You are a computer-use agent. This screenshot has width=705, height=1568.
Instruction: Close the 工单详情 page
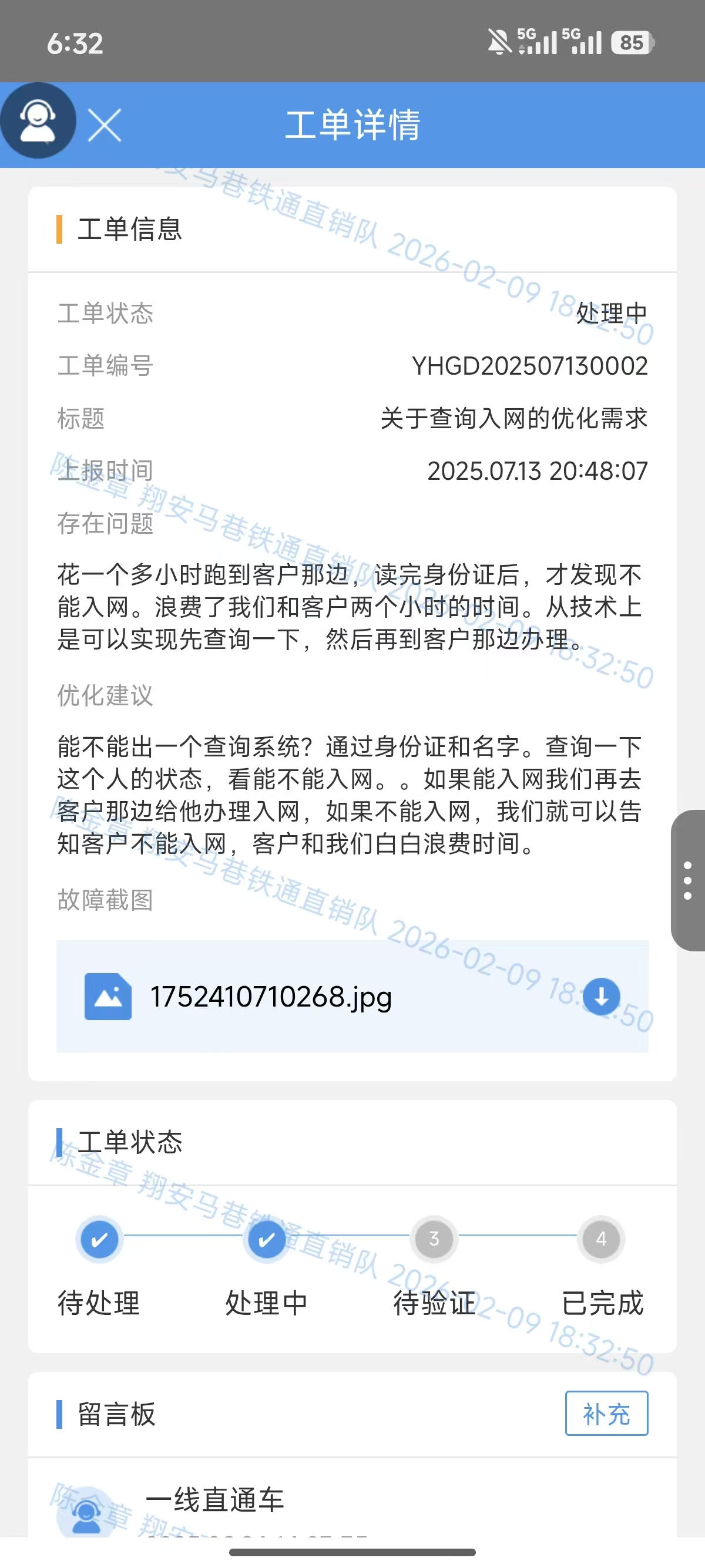pos(104,125)
